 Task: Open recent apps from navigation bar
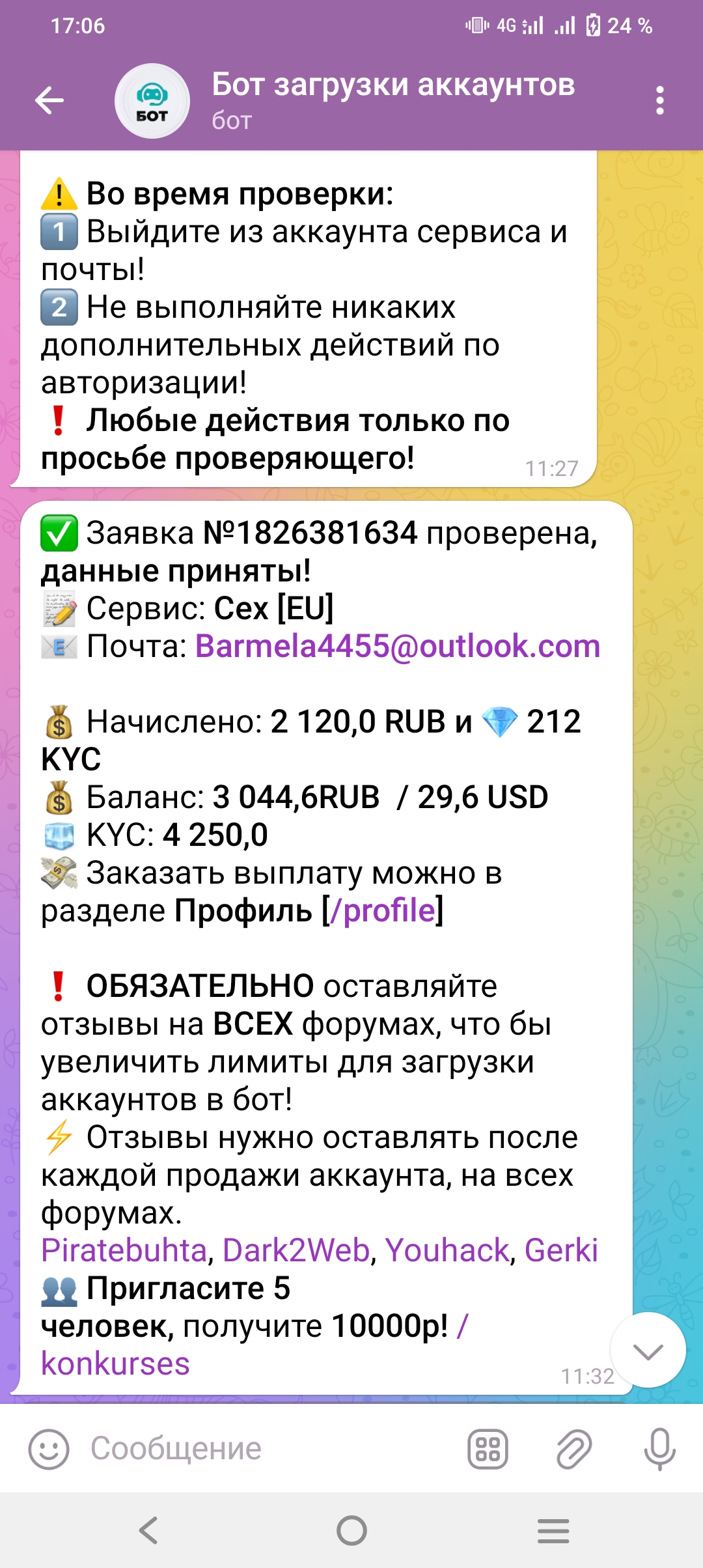[553, 1530]
